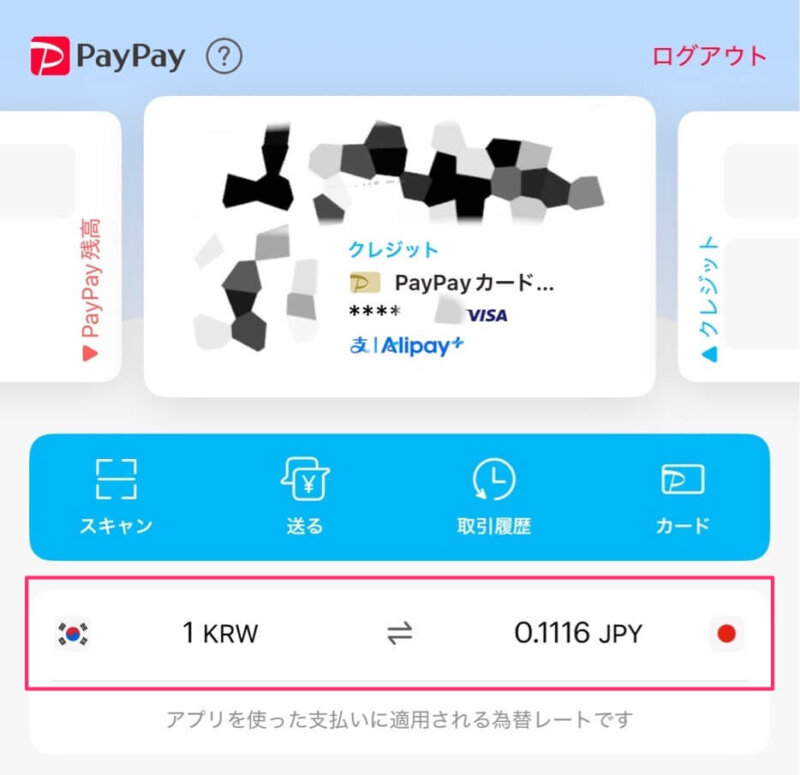
Task: Tap the ログアウト logout link
Action: 709,56
